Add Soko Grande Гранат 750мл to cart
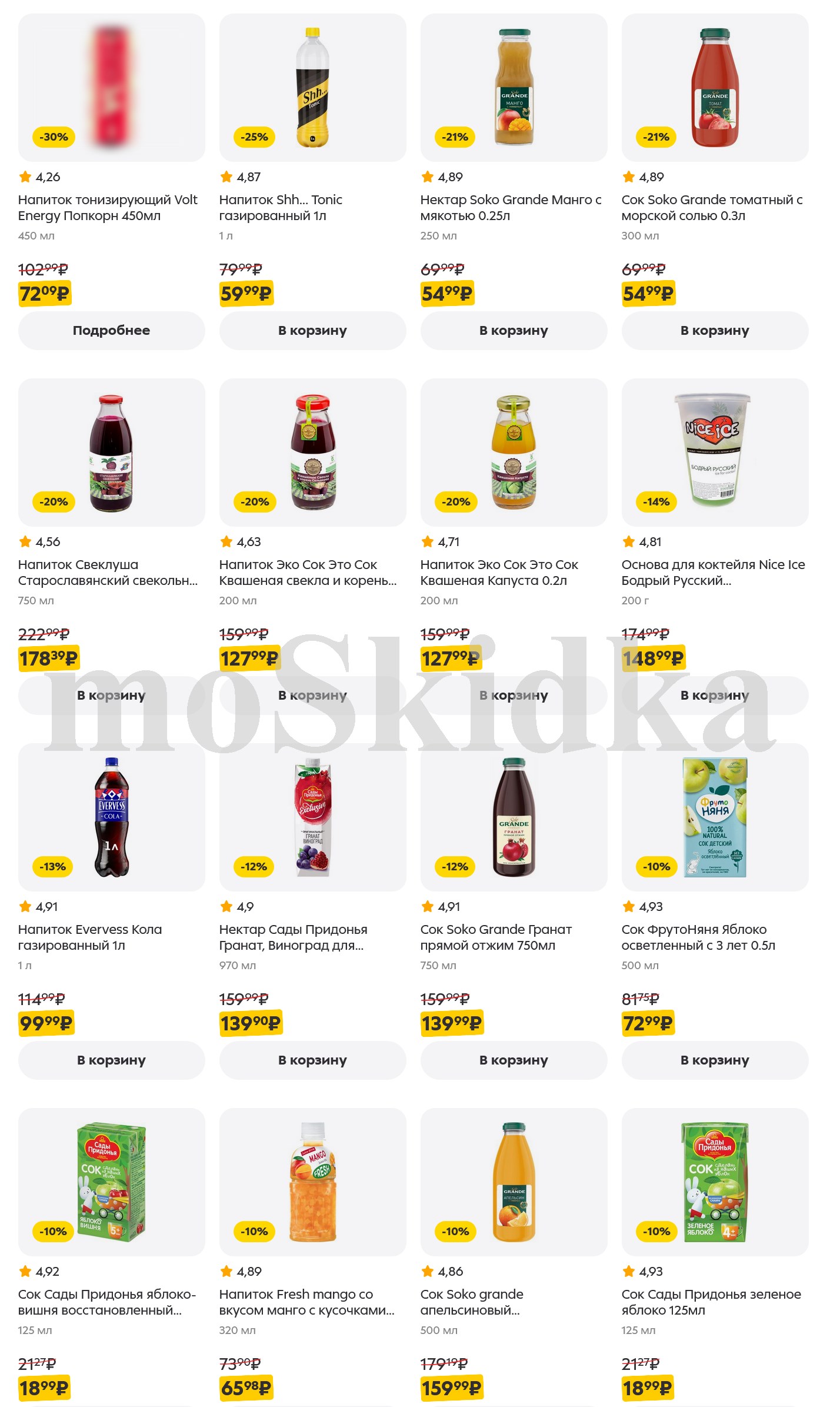This screenshot has height=1407, width=840. pos(514,1060)
